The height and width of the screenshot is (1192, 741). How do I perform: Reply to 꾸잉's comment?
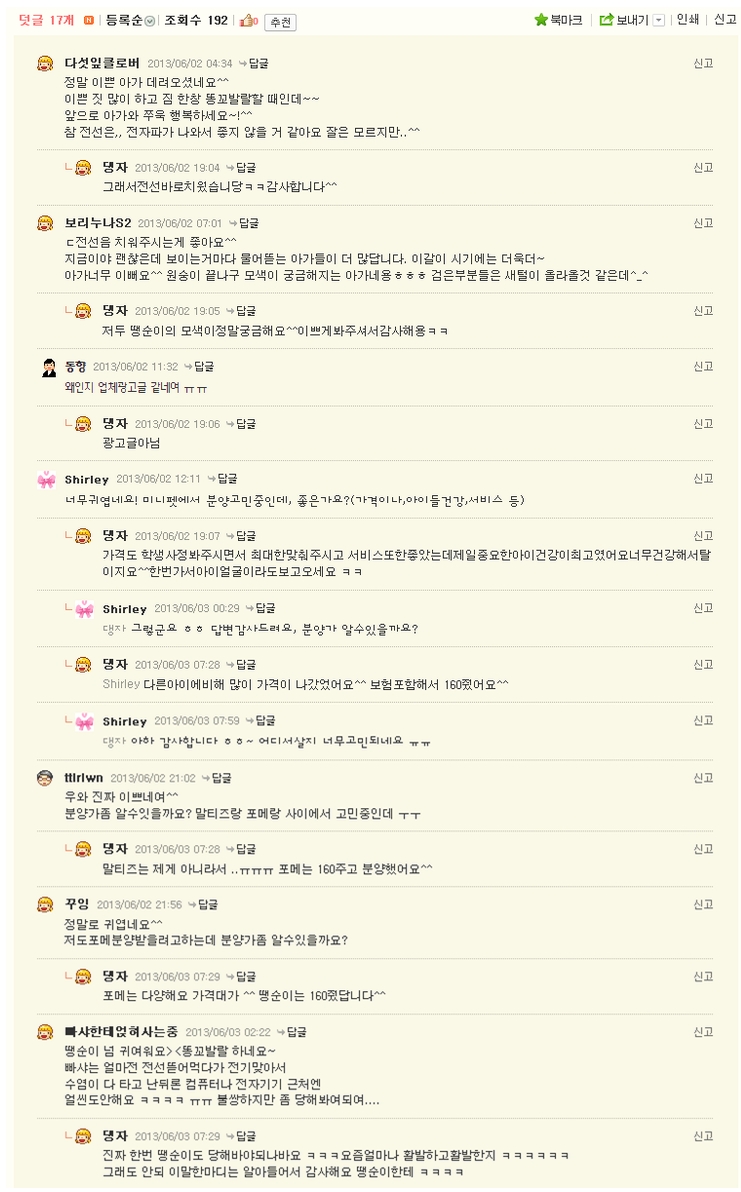click(x=203, y=905)
